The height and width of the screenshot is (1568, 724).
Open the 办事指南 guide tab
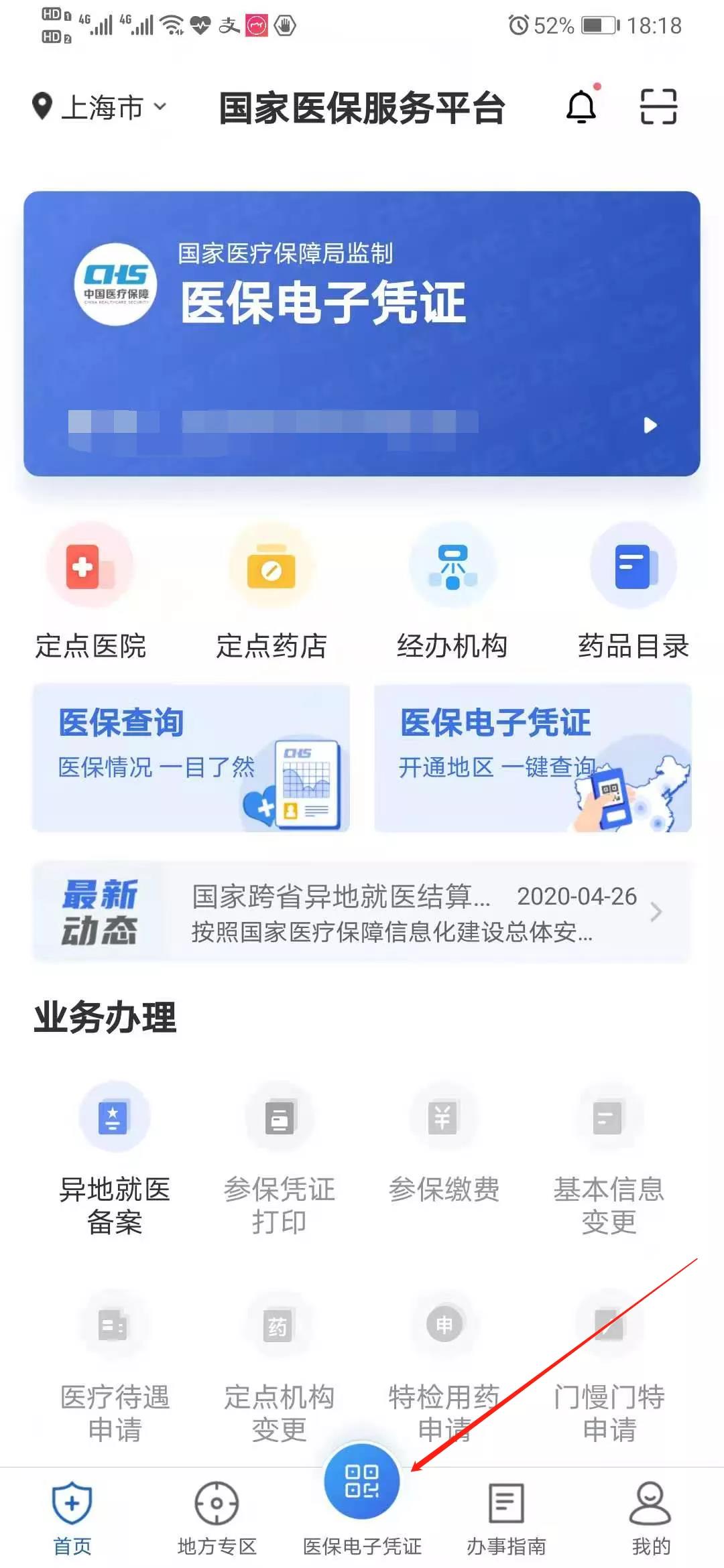tap(505, 1518)
